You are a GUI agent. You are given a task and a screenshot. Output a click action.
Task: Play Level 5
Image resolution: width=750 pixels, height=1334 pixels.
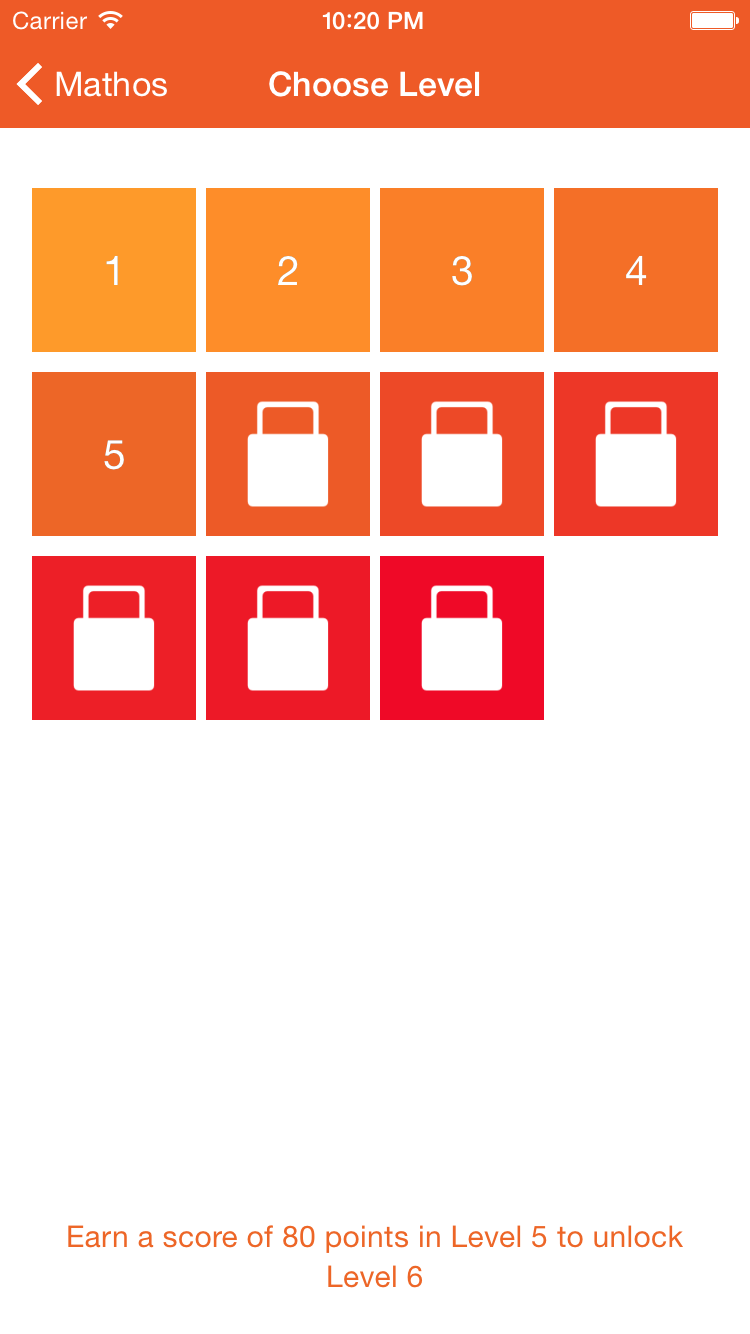coord(114,454)
